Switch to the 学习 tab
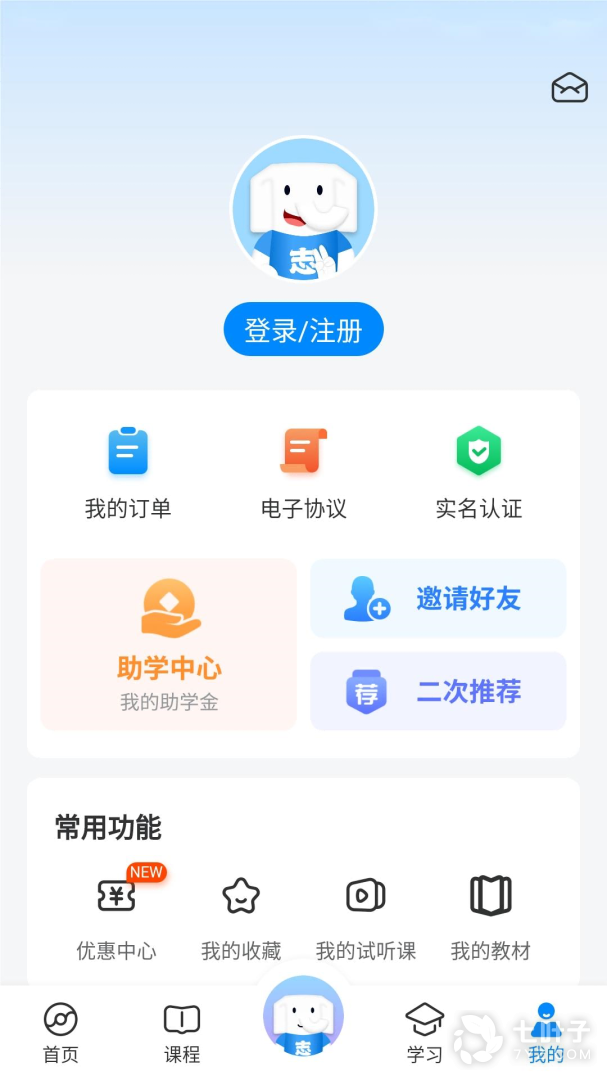607x1080 pixels. [424, 1033]
